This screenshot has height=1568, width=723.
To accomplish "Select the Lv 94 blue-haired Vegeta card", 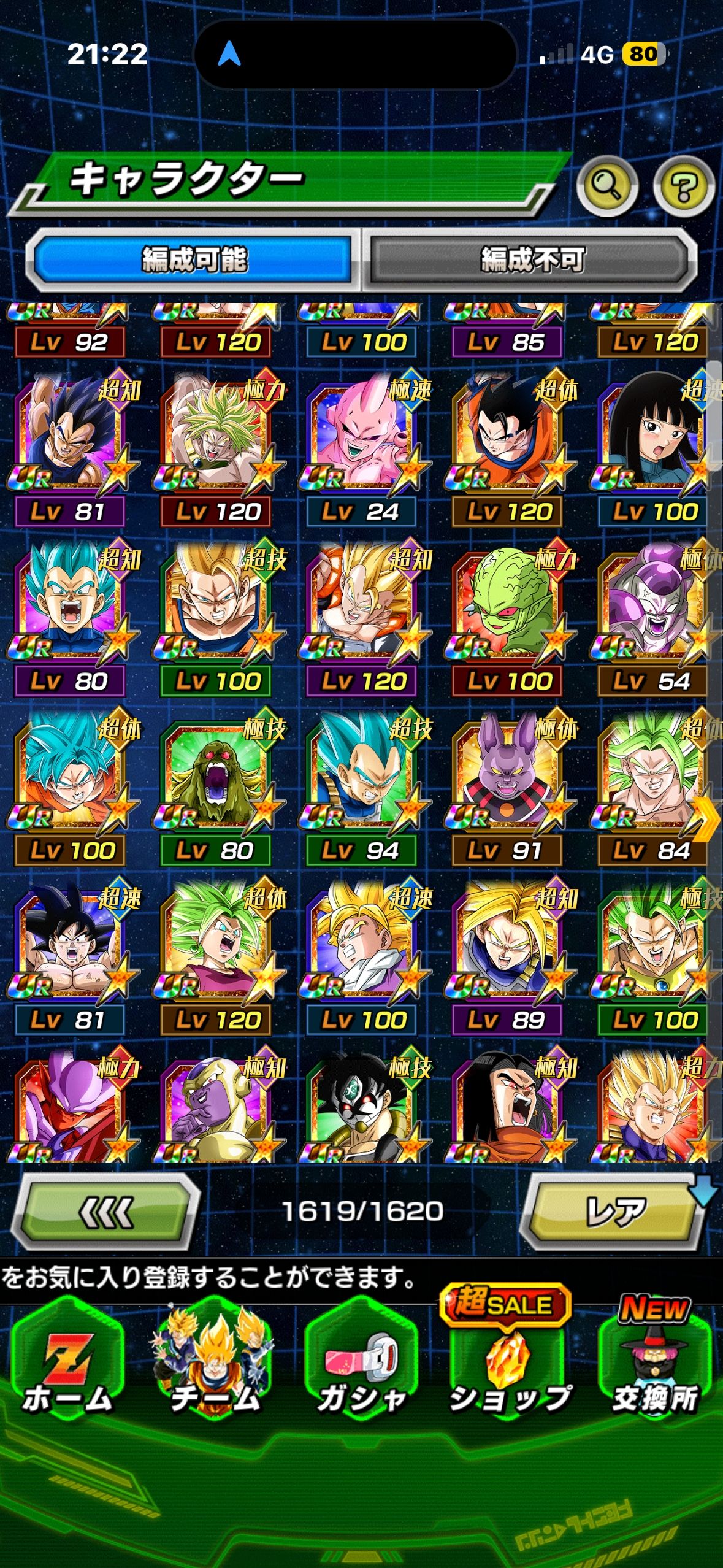I will (361, 785).
